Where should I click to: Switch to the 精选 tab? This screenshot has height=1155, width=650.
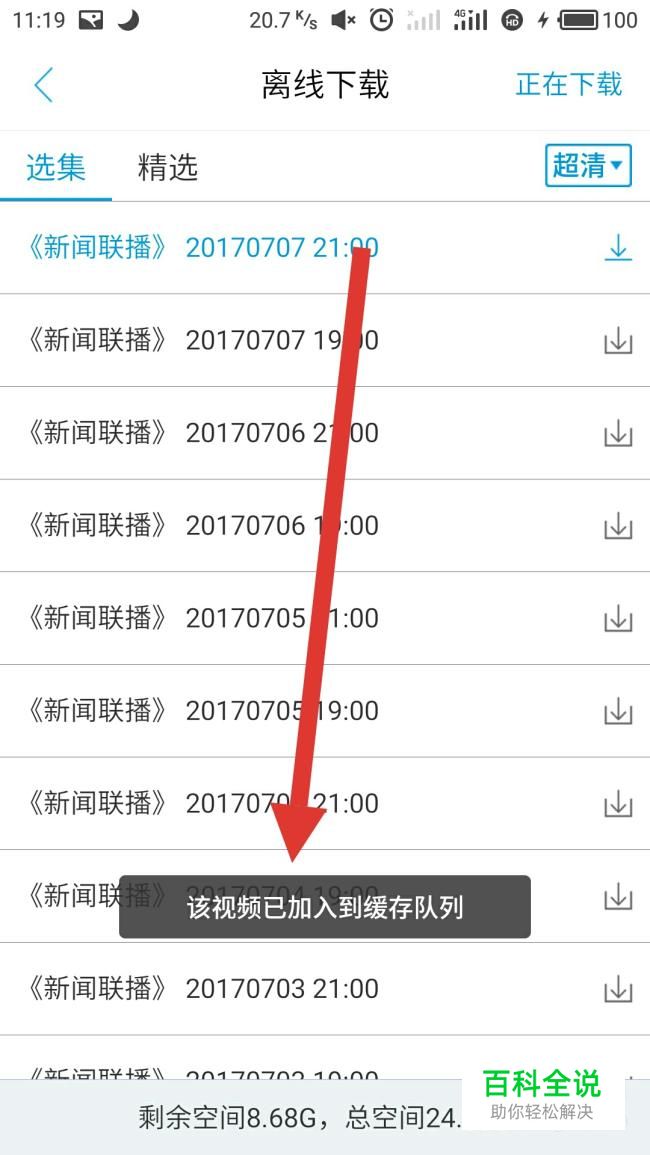tap(168, 168)
